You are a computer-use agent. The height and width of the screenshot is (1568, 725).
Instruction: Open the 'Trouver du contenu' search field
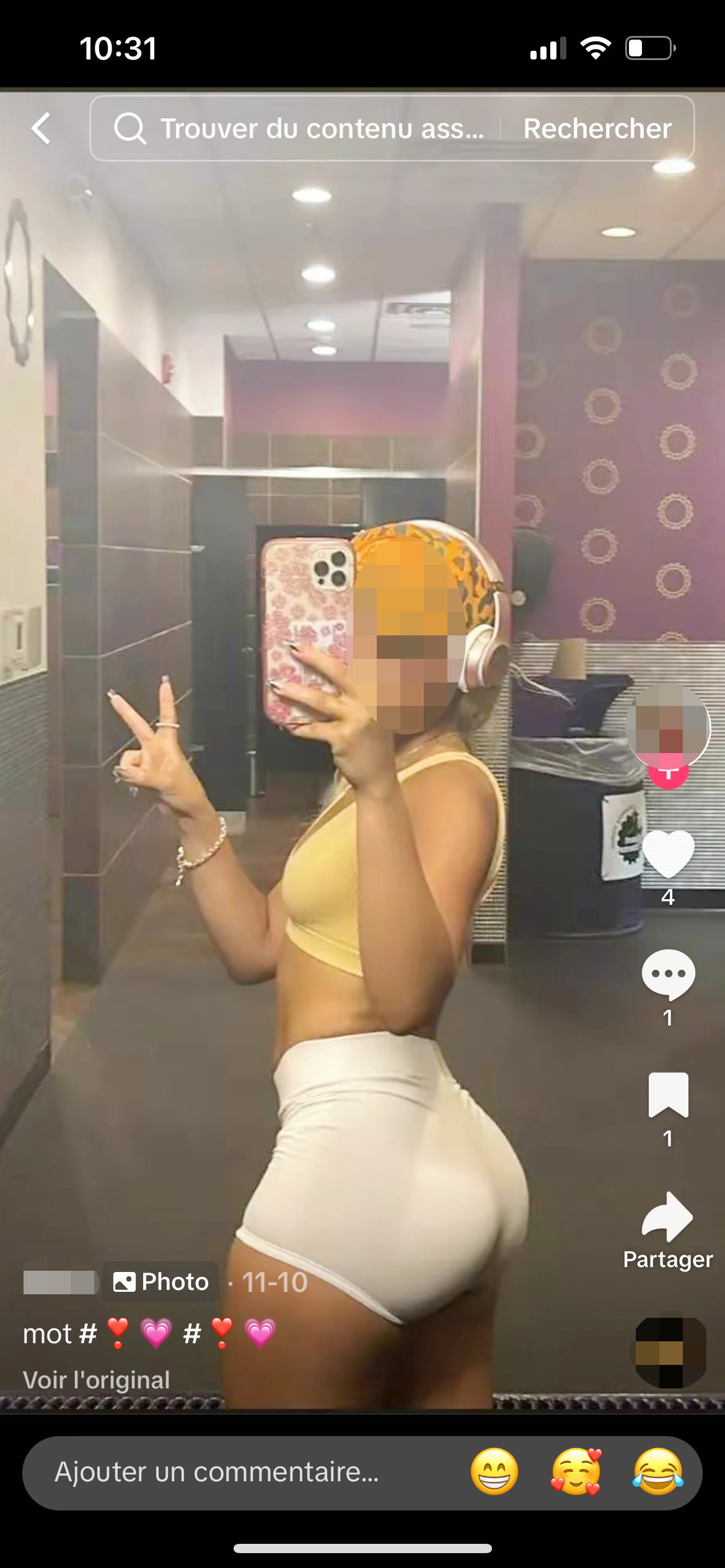(x=297, y=129)
